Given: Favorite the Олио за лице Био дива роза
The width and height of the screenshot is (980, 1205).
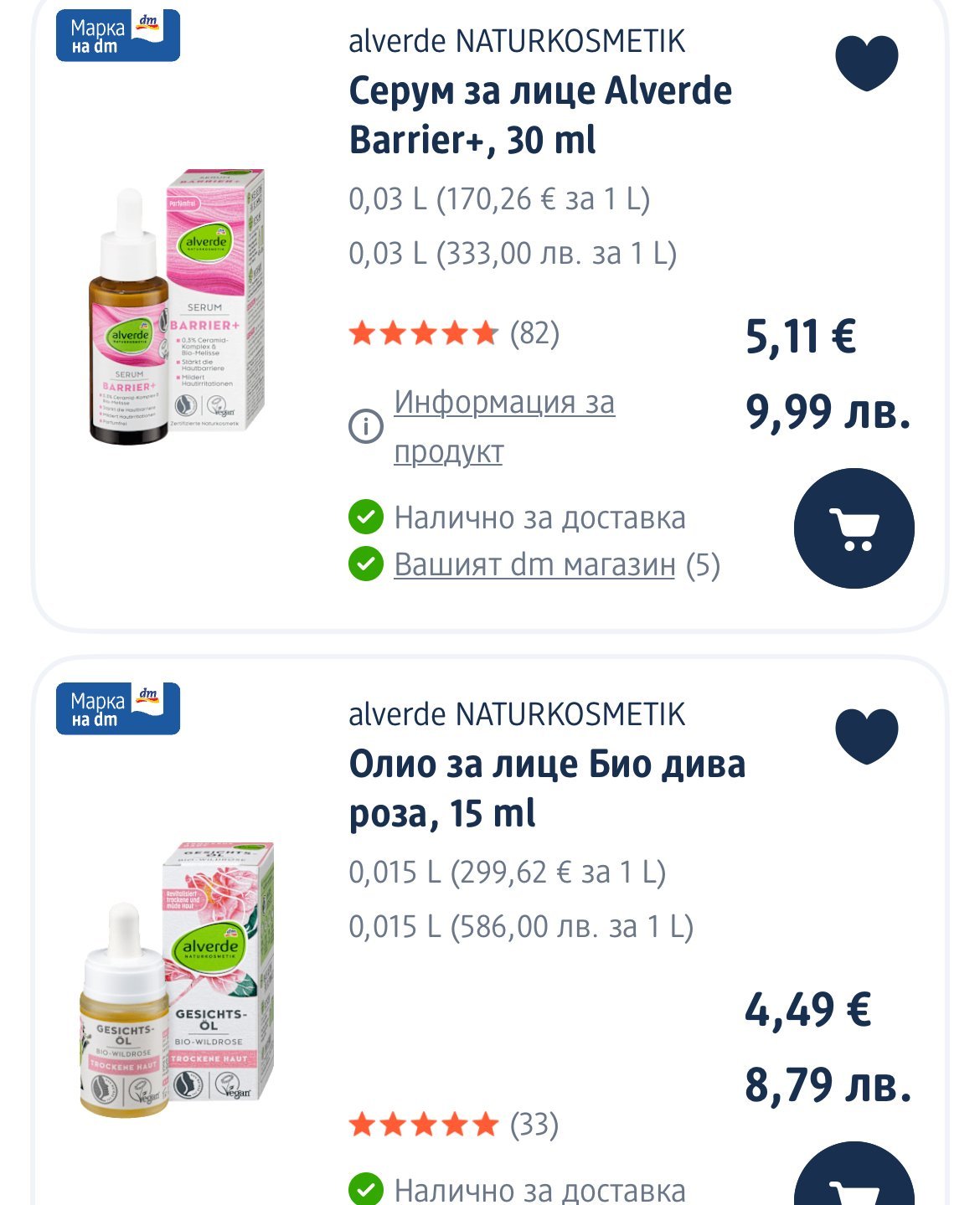Looking at the screenshot, I should [x=866, y=736].
